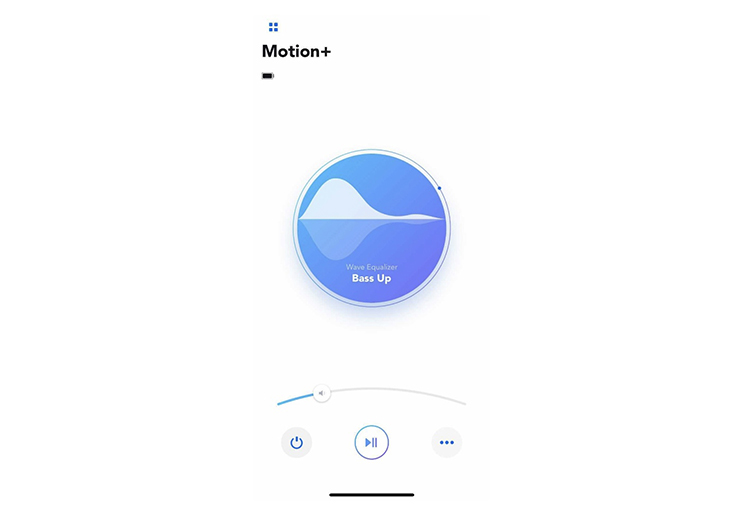Tap the power button
The width and height of the screenshot is (750, 519).
[296, 442]
